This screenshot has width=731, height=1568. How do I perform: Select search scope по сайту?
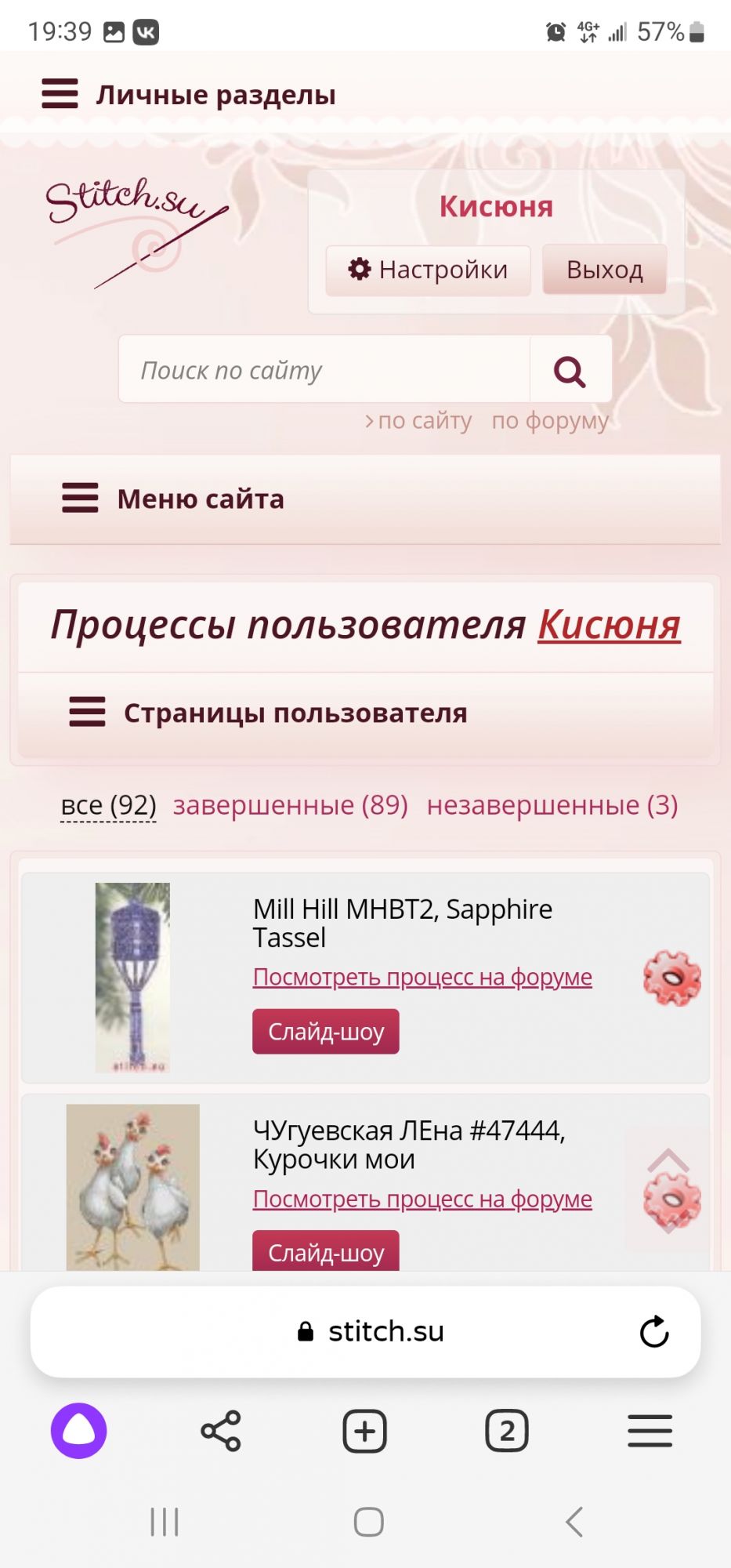424,421
